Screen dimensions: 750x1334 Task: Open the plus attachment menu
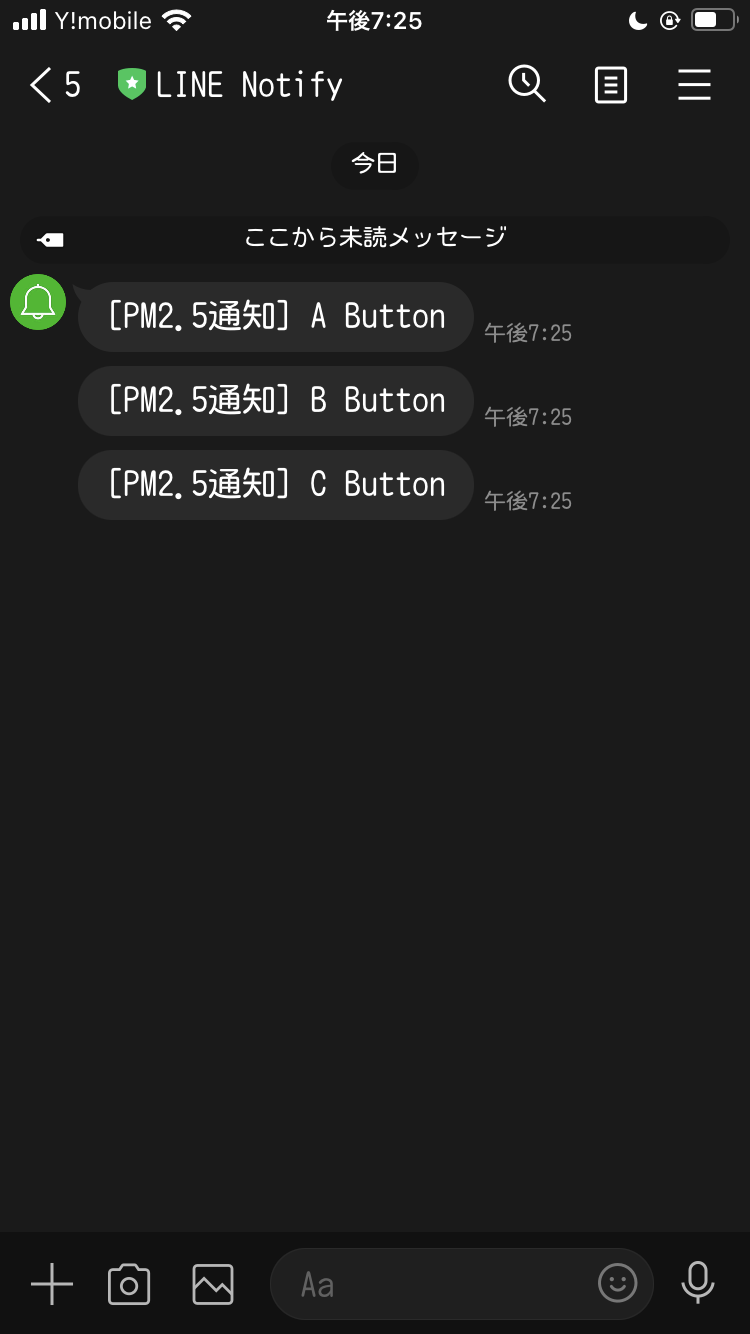click(x=52, y=1283)
